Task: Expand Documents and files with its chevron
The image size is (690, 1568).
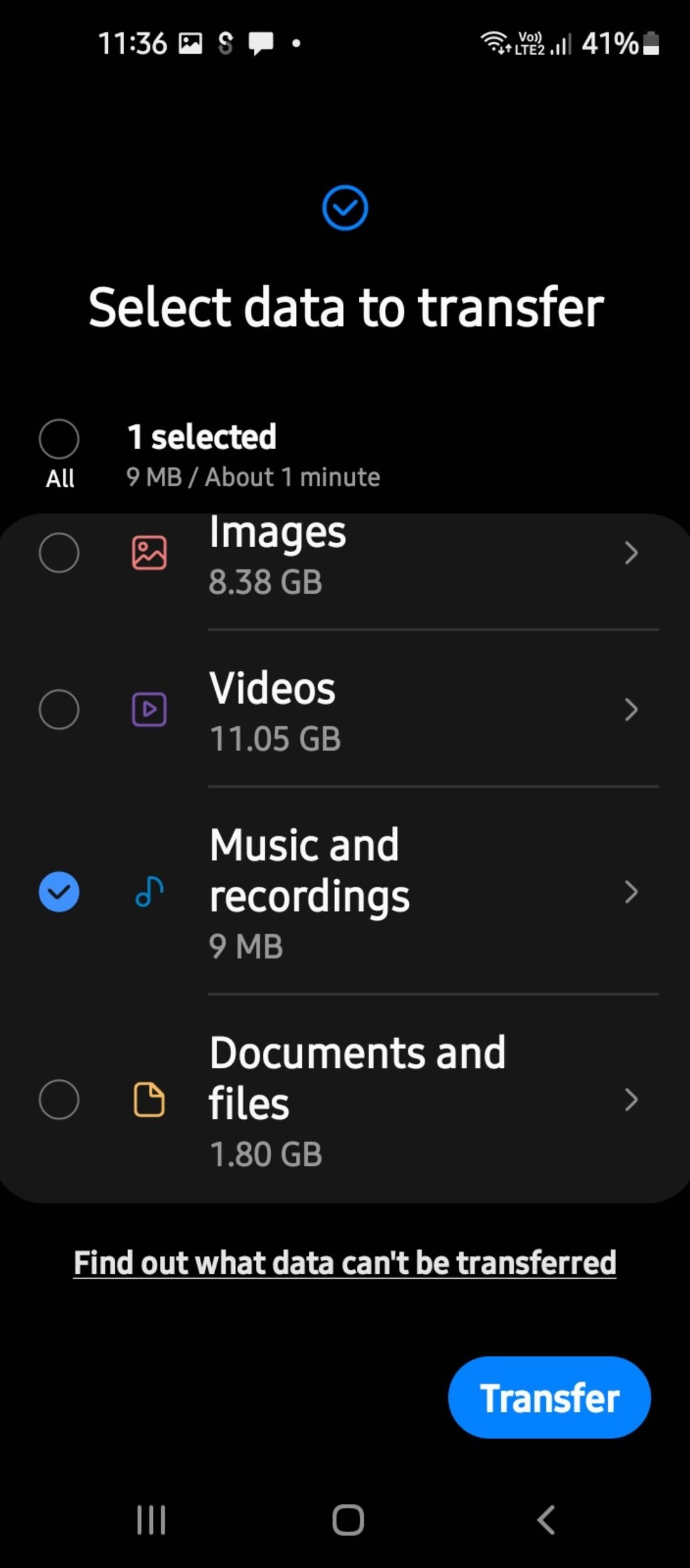Action: (x=631, y=1099)
